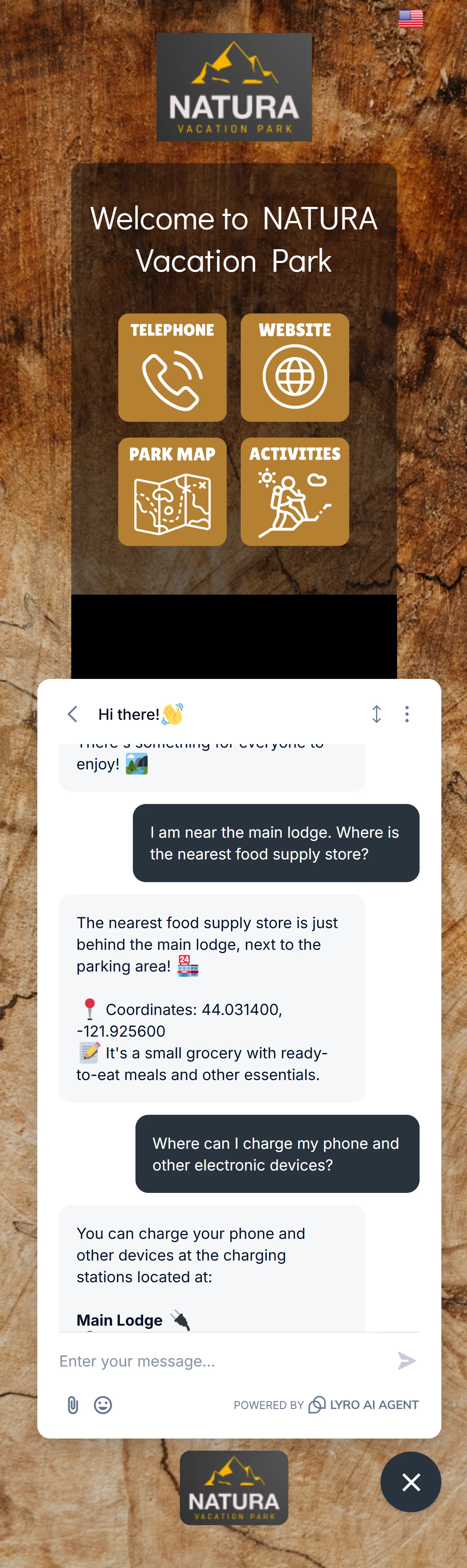The image size is (467, 1568).
Task: Go back using the chat back arrow
Action: tap(72, 714)
